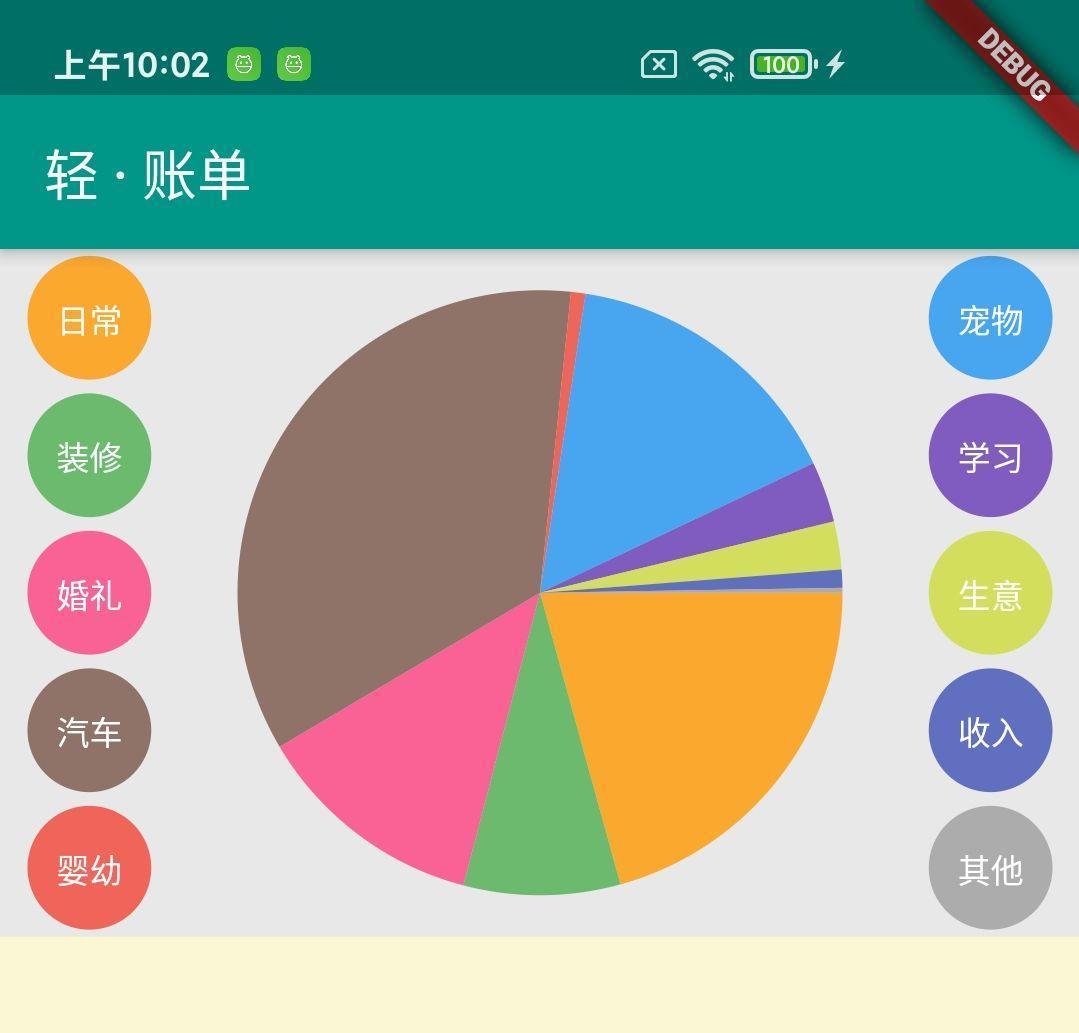This screenshot has height=1033, width=1079.
Task: Open the 汽车 category
Action: tap(89, 731)
